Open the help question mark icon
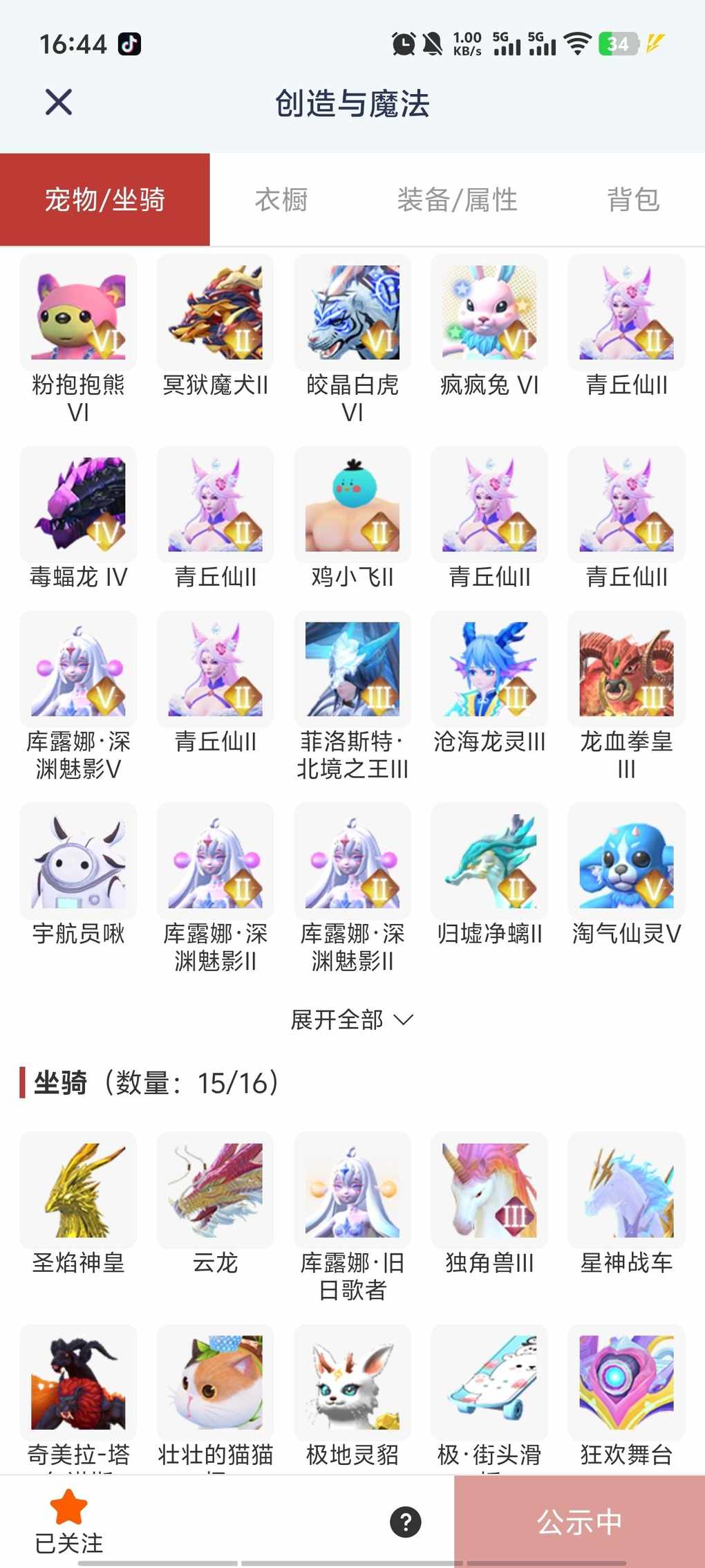Screen dimensions: 705x1568 click(x=406, y=1522)
